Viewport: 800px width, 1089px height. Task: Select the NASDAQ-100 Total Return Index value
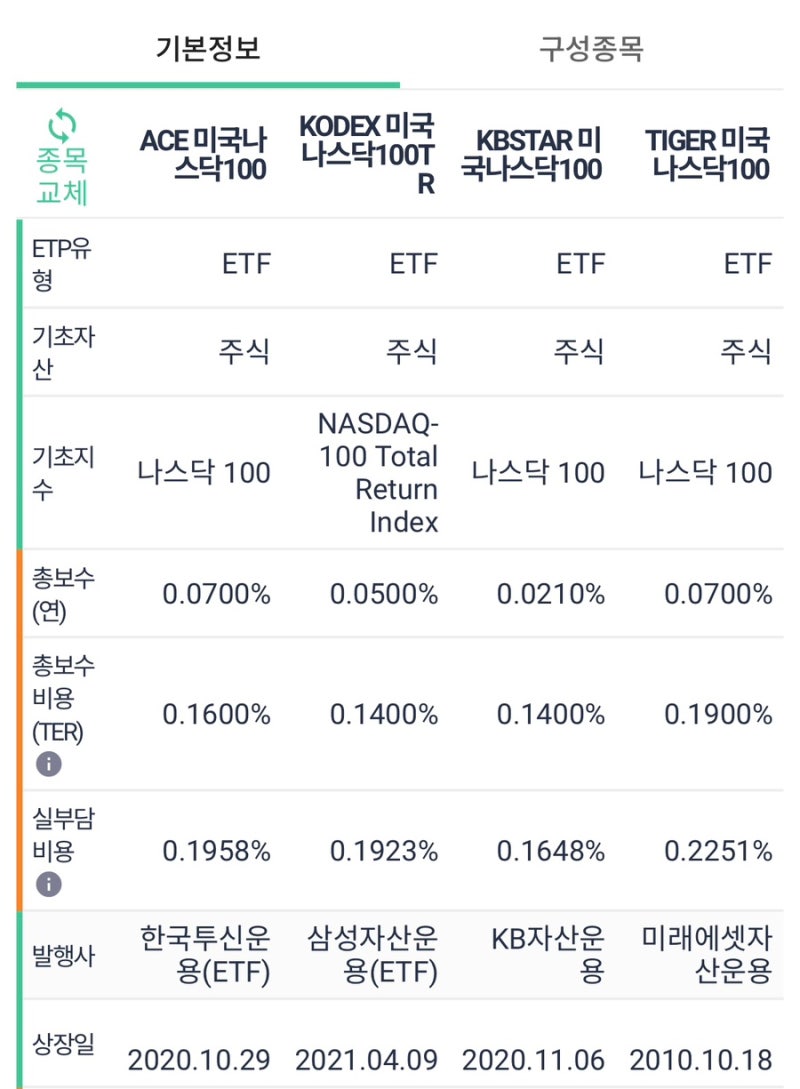[x=377, y=470]
